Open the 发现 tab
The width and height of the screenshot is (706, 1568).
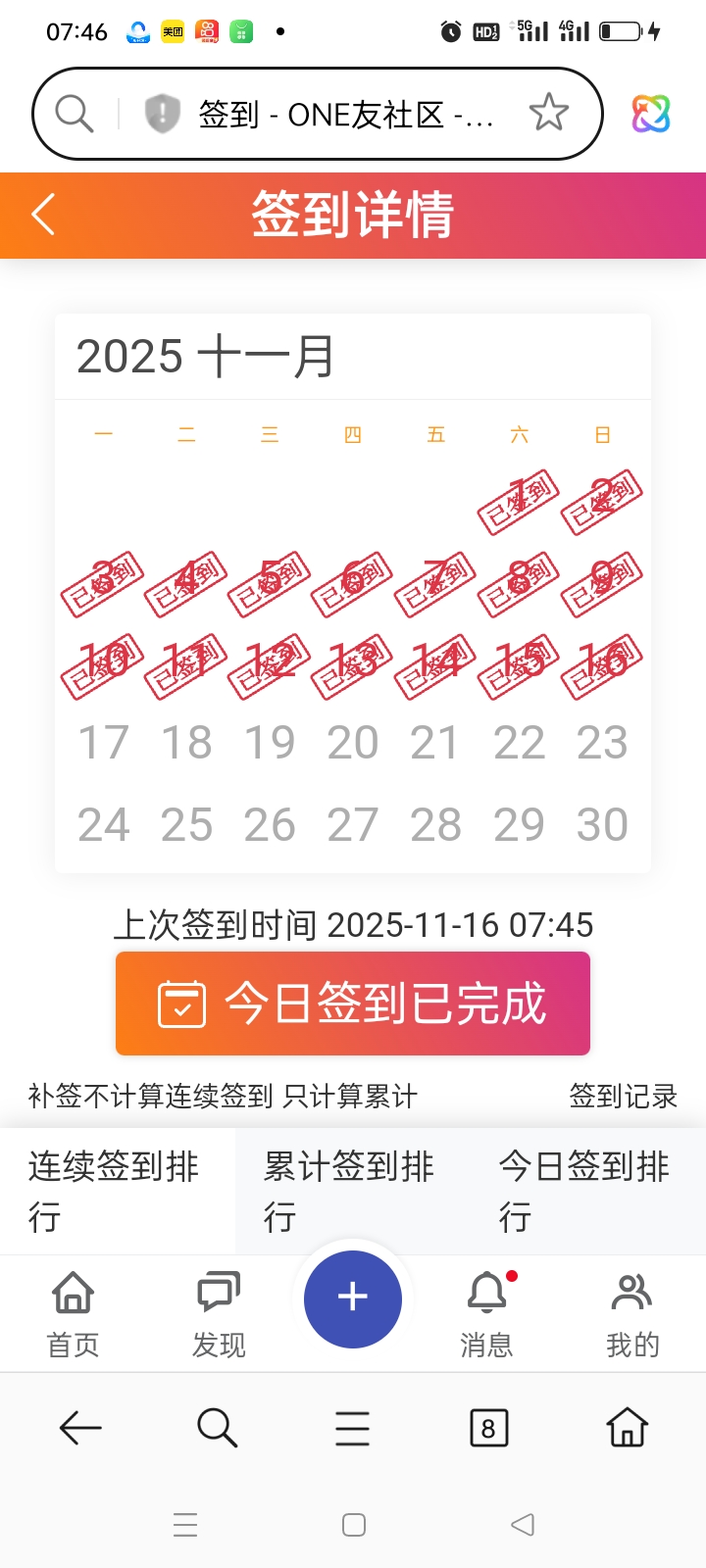(219, 1313)
